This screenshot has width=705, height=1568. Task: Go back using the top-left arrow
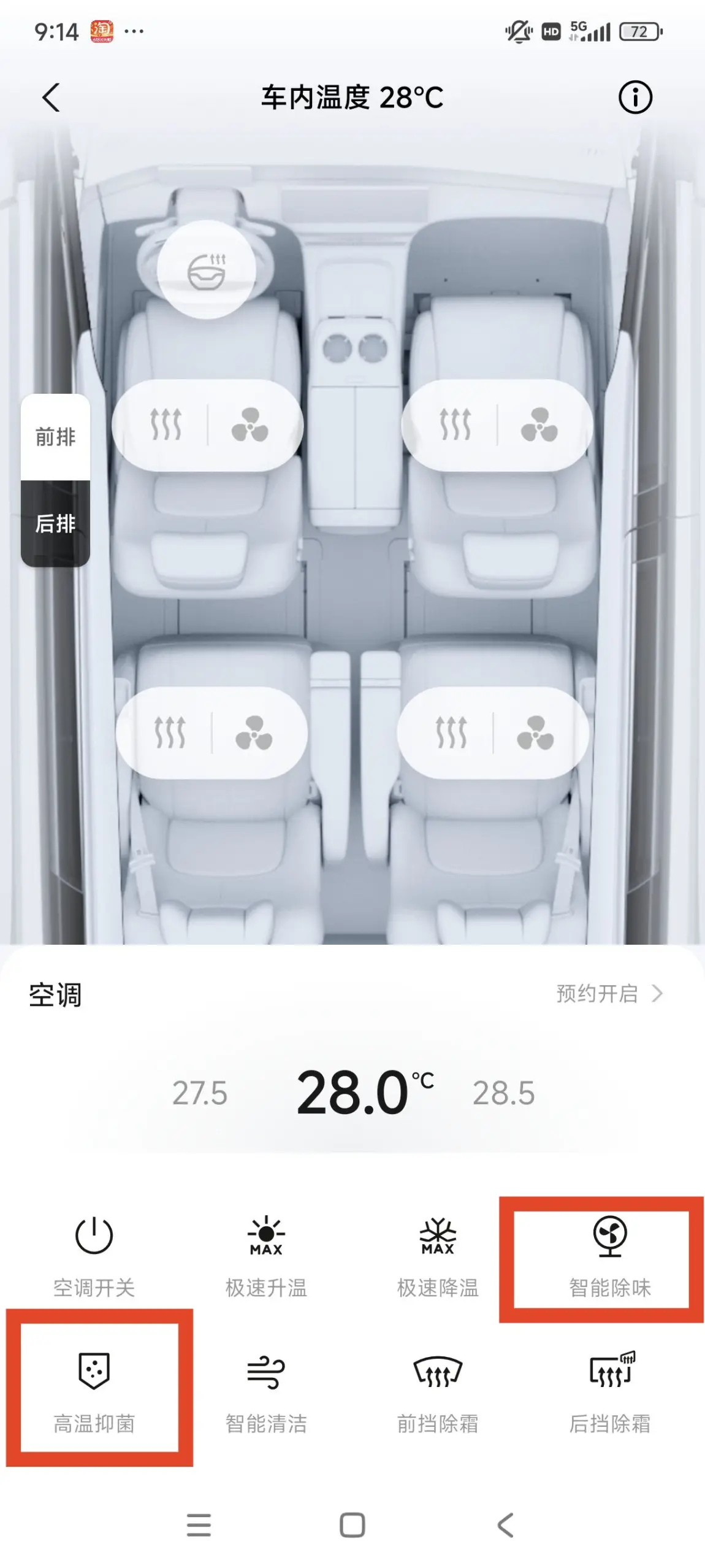coord(51,98)
